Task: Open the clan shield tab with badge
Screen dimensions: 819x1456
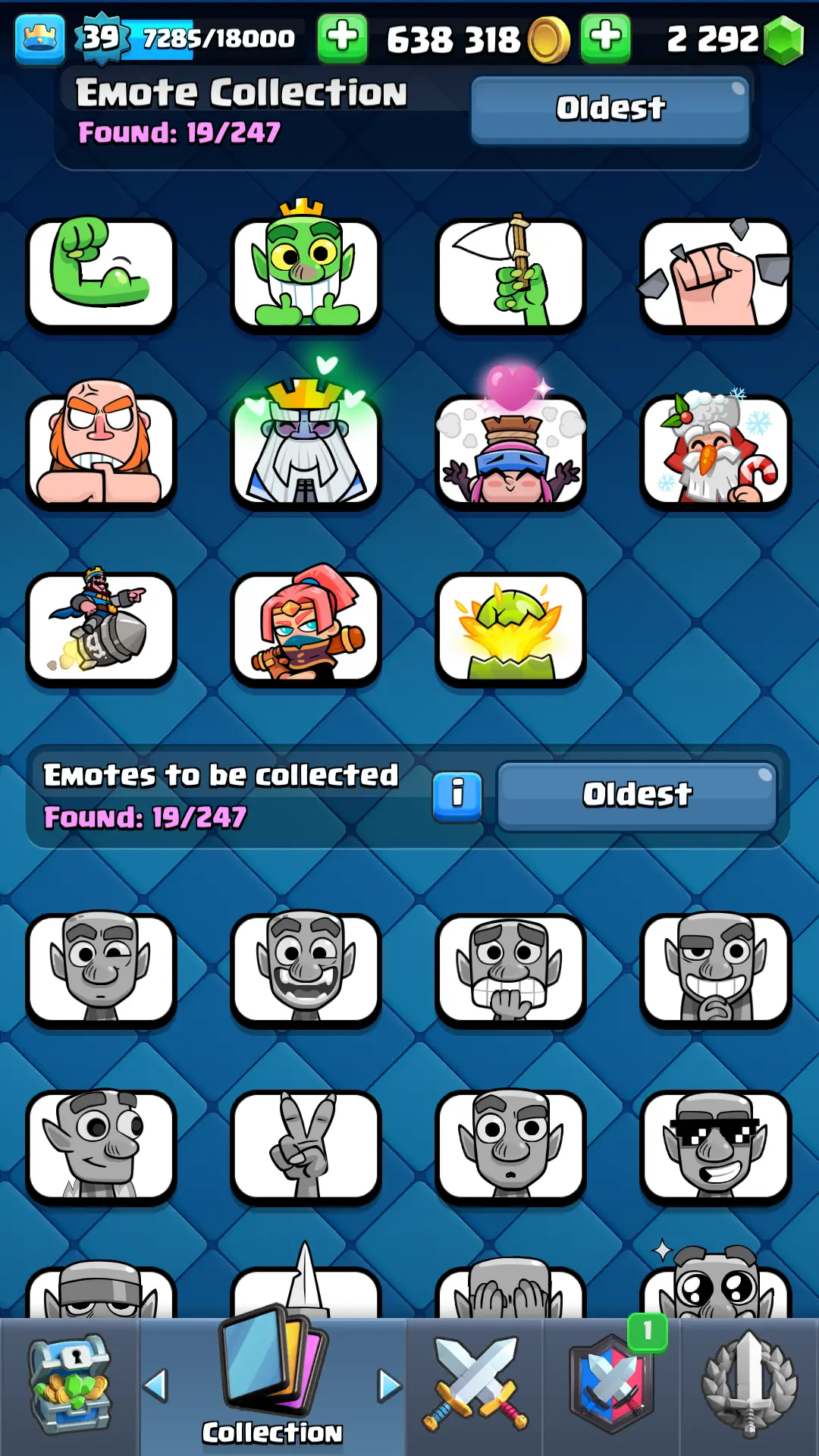Action: pyautogui.click(x=611, y=1386)
